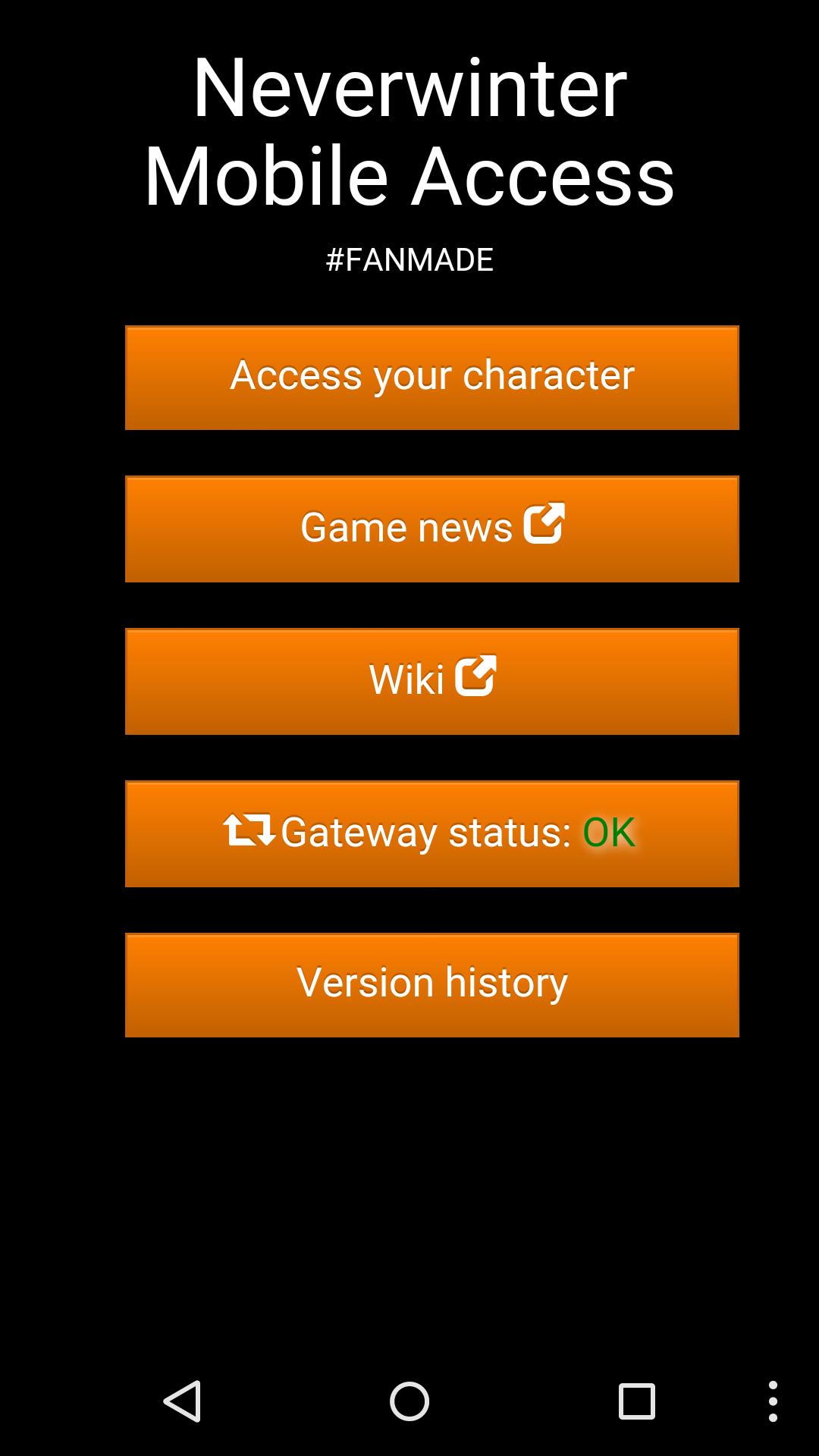The width and height of the screenshot is (819, 1456).
Task: Tap Access your character button
Action: coord(431,378)
